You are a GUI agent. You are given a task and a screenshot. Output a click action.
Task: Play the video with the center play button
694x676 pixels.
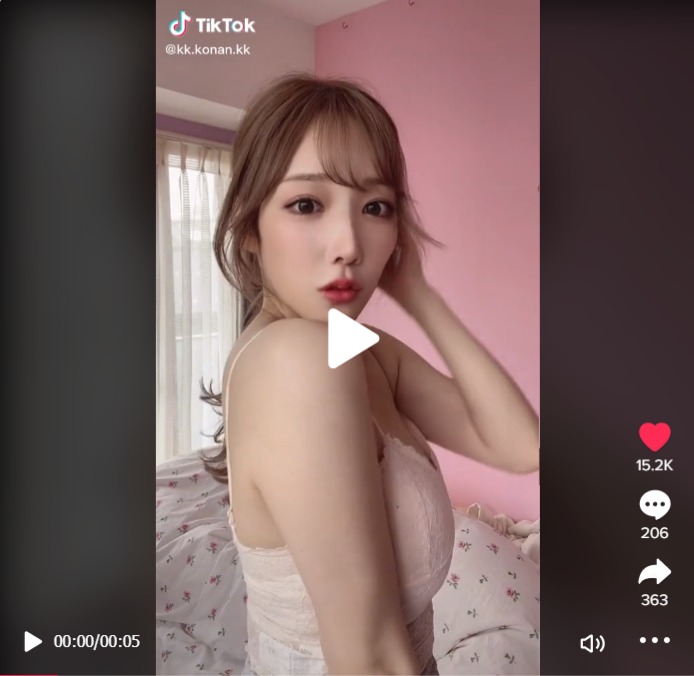351,338
